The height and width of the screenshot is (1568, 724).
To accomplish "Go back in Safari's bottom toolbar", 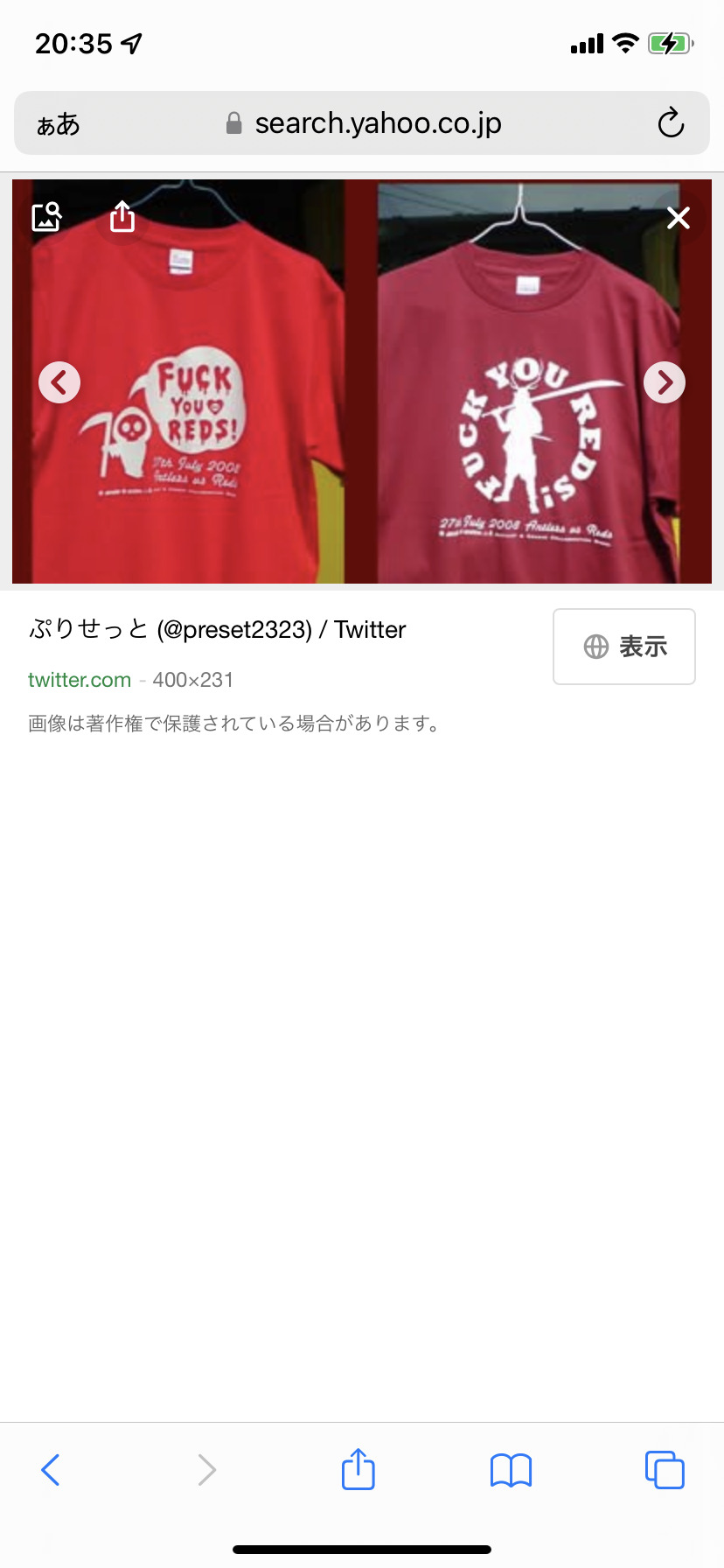I will (x=51, y=1470).
